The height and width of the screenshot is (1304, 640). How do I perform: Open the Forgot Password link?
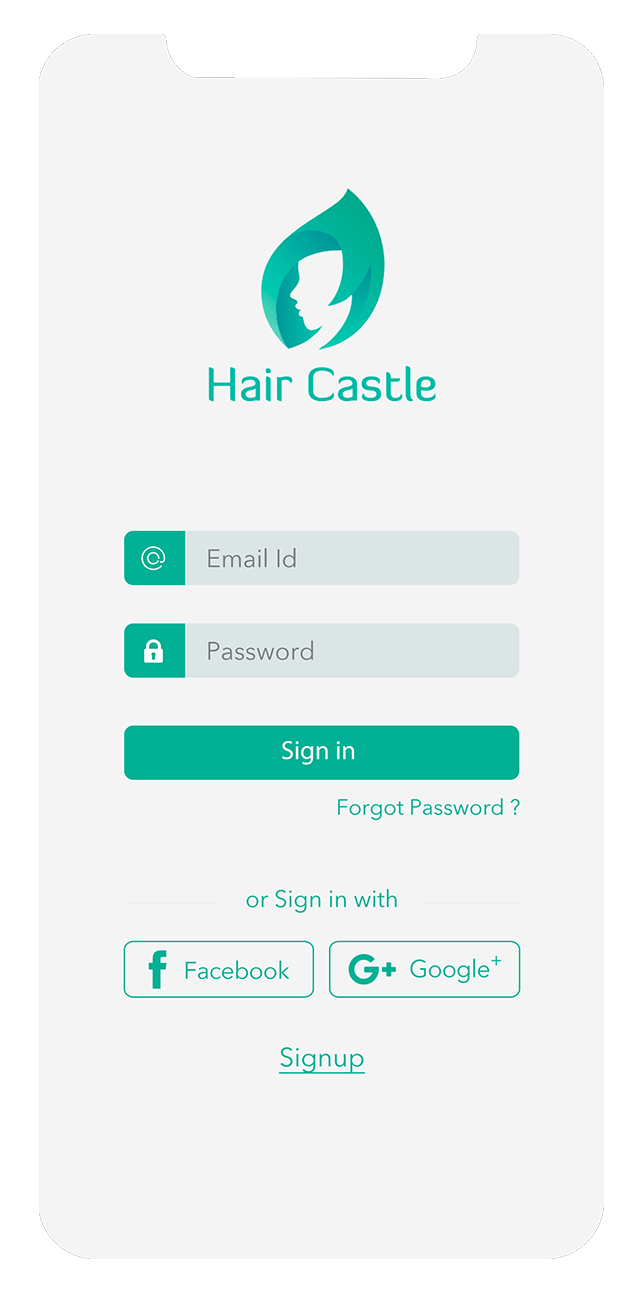pos(428,808)
